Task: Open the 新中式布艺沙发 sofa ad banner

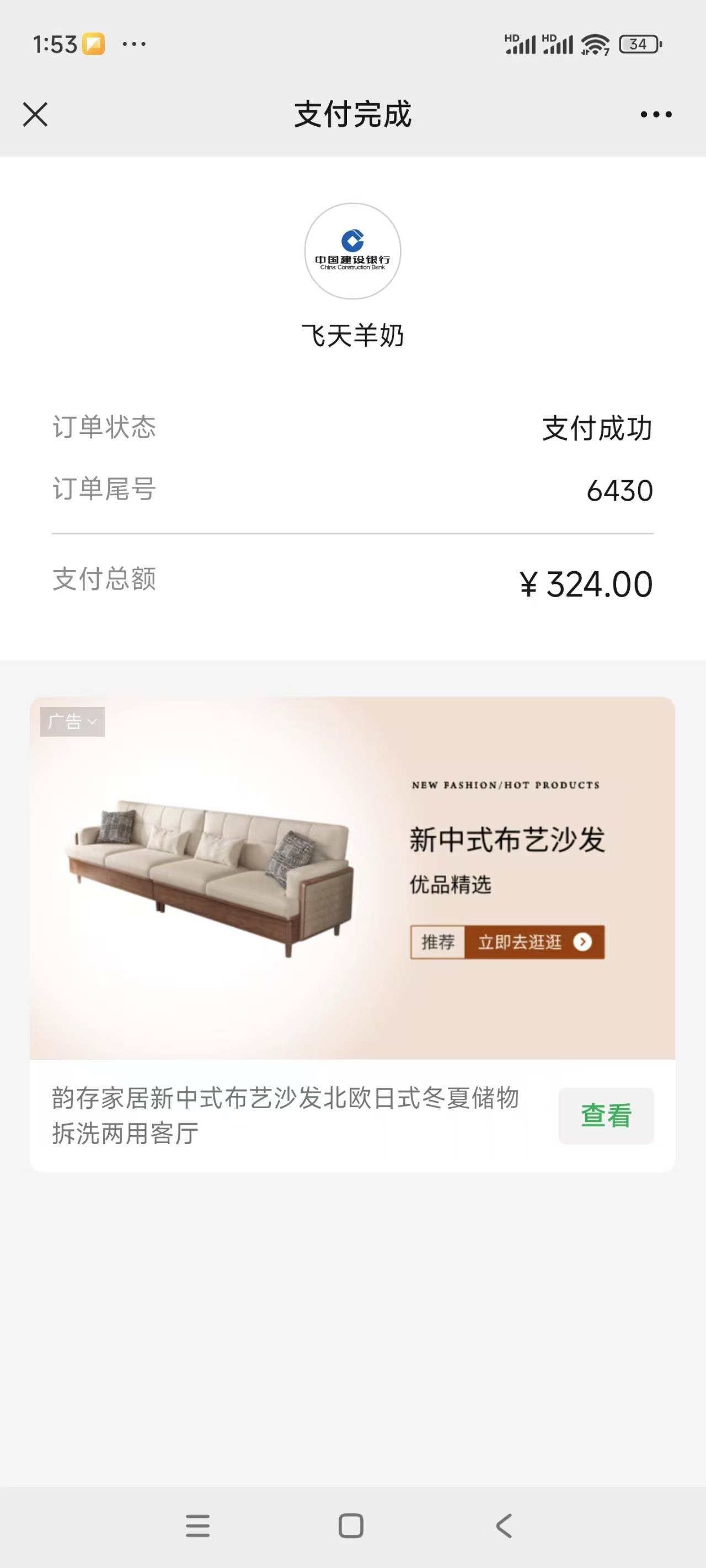Action: [x=352, y=877]
